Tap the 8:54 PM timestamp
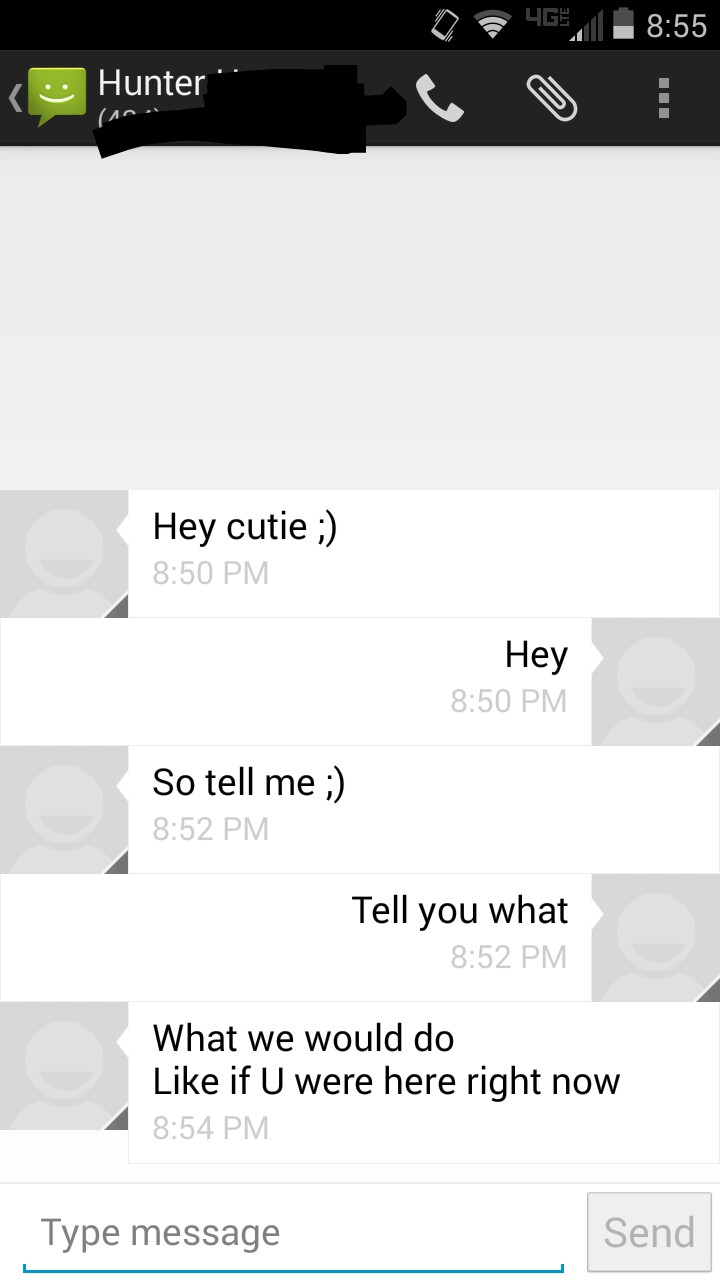Screen dimensions: 720x1280 point(210,1127)
